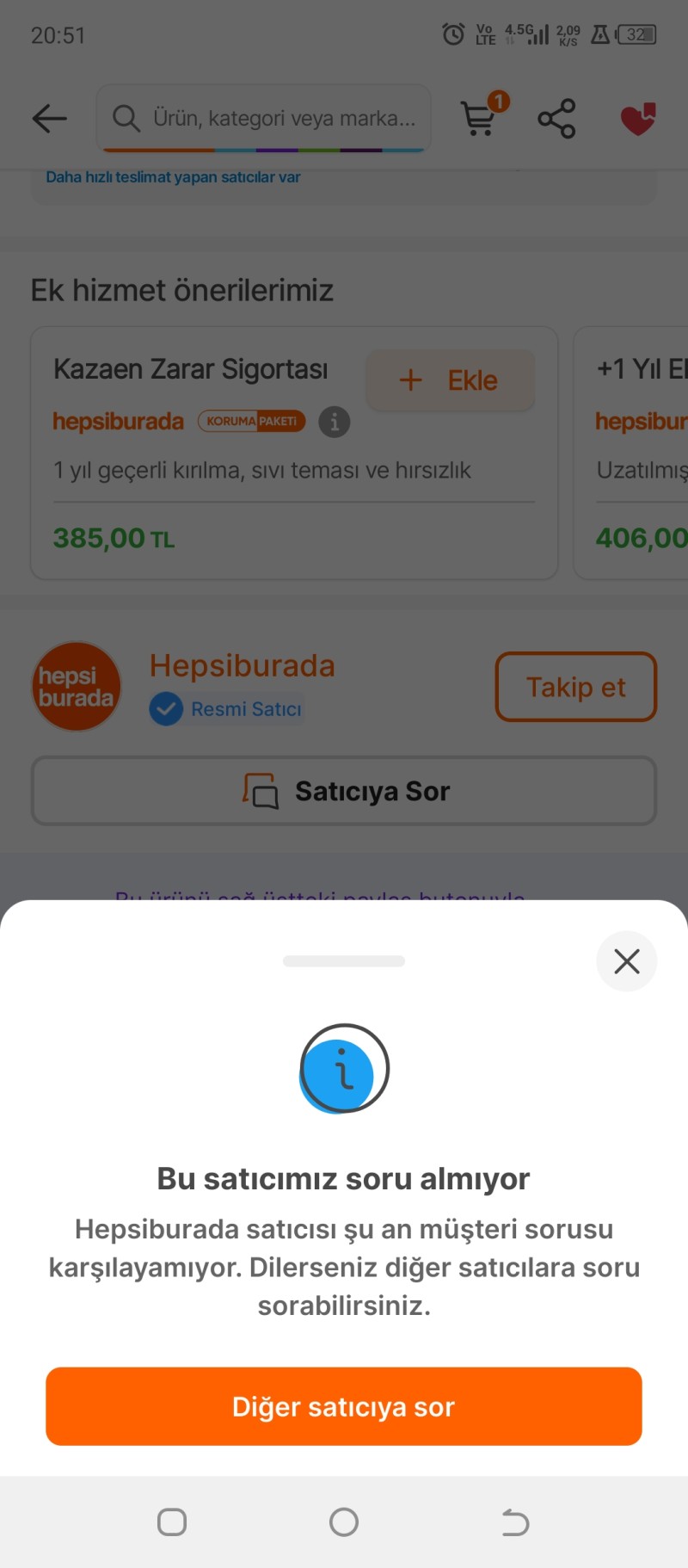This screenshot has width=688, height=1568.
Task: Share this product
Action: (556, 118)
